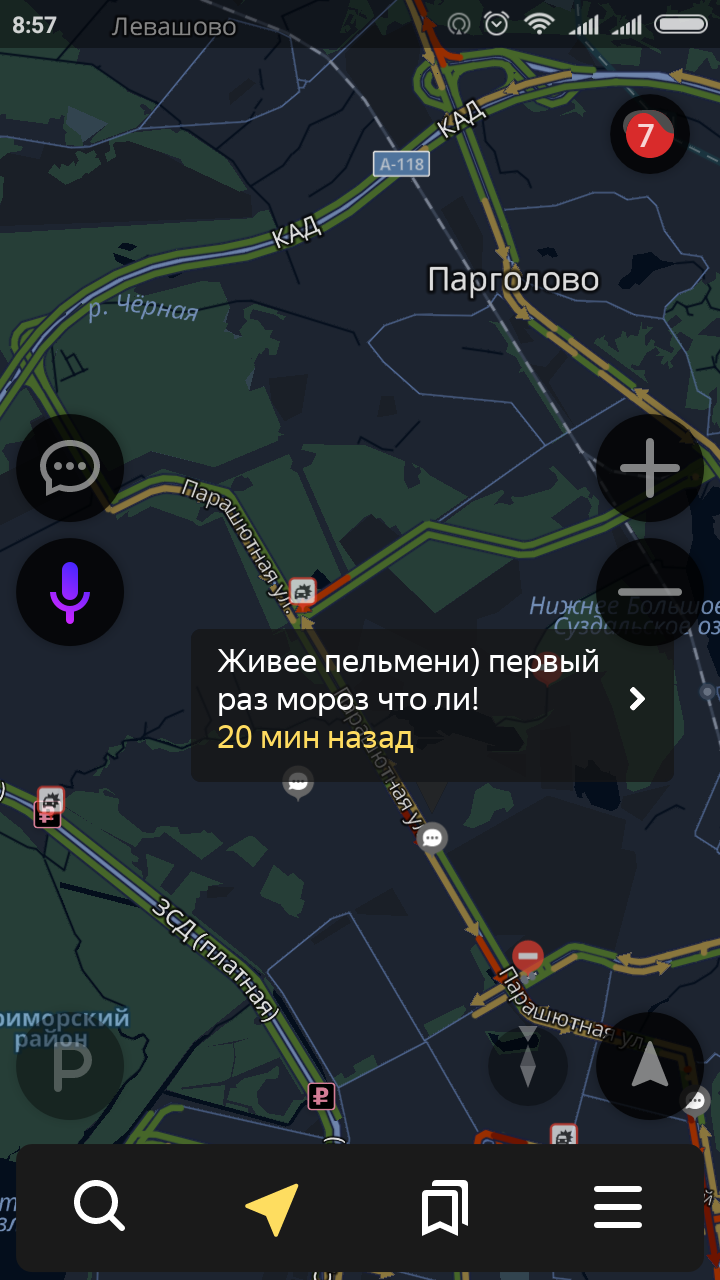Open the hamburger menu

tap(618, 1207)
